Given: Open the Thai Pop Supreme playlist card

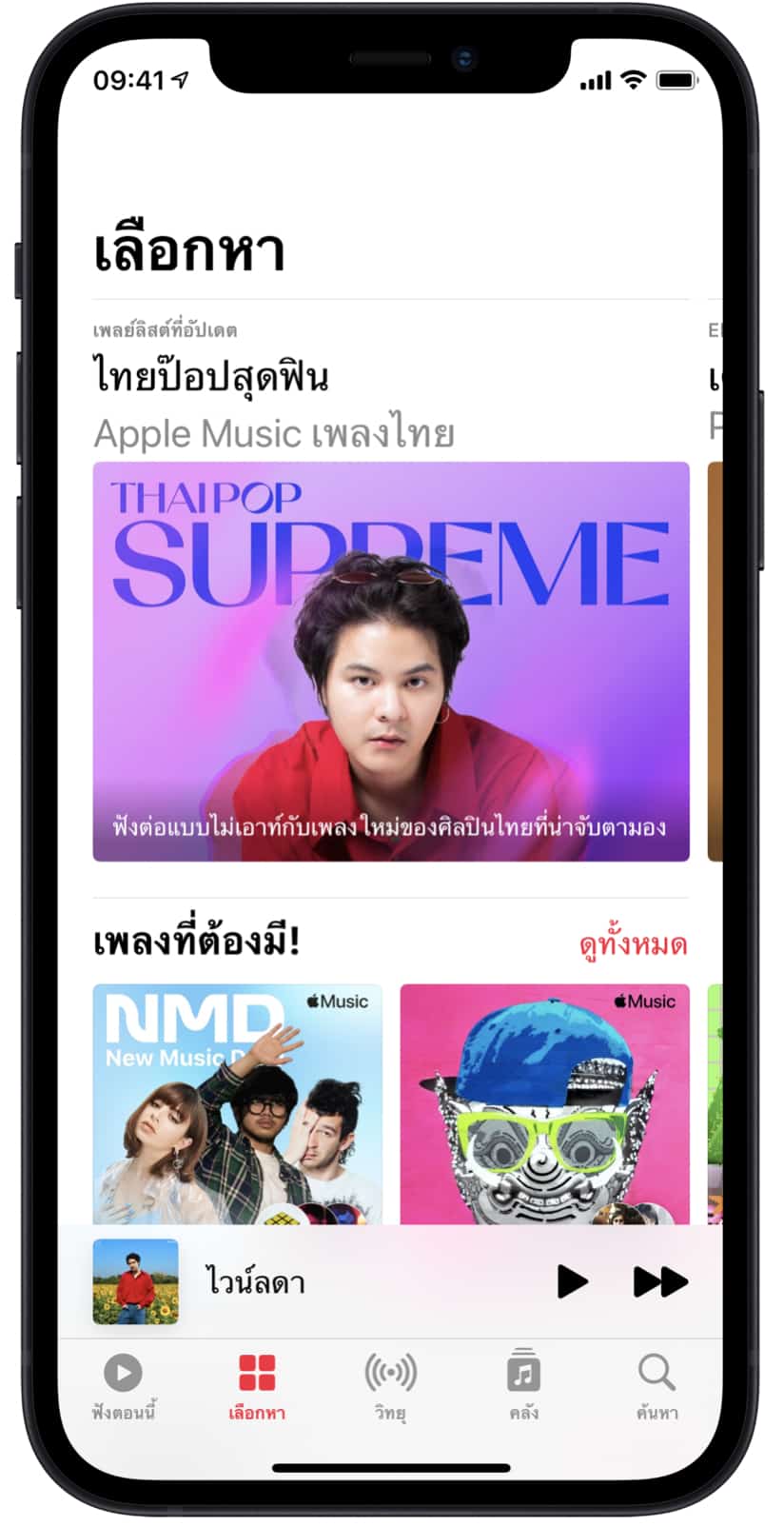Looking at the screenshot, I should pos(391,662).
